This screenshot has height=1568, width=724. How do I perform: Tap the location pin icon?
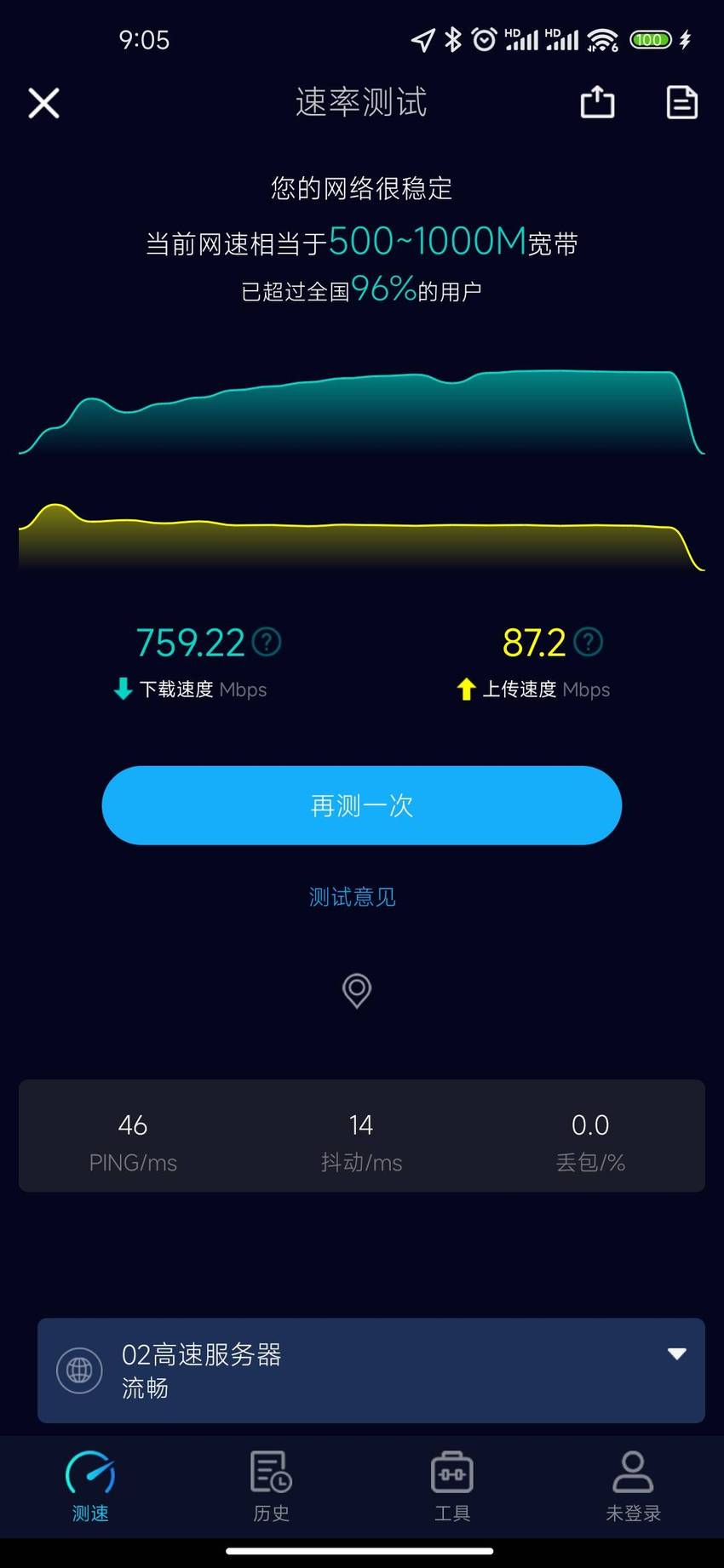357,991
